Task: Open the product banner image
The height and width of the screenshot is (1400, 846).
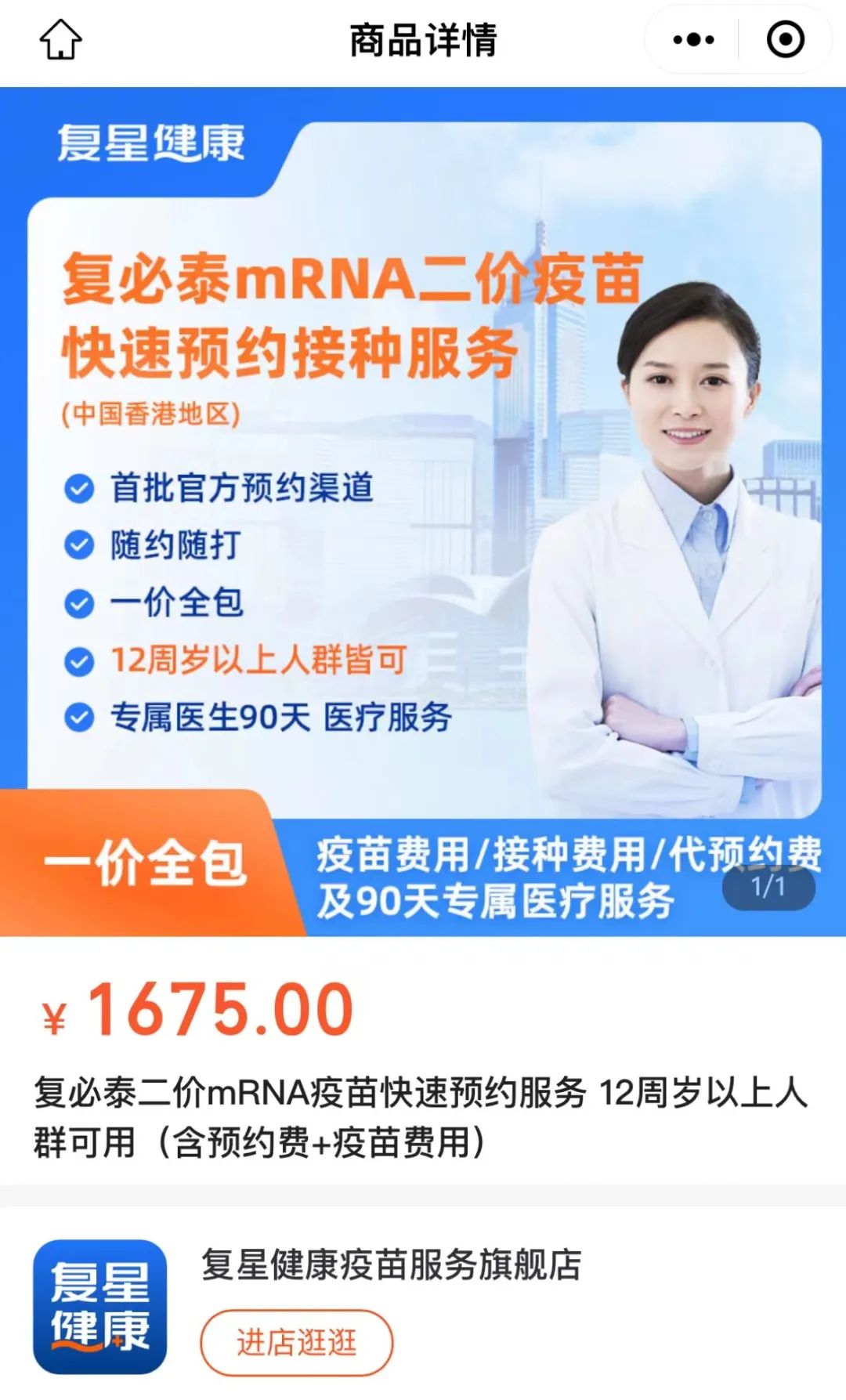Action: (x=423, y=511)
